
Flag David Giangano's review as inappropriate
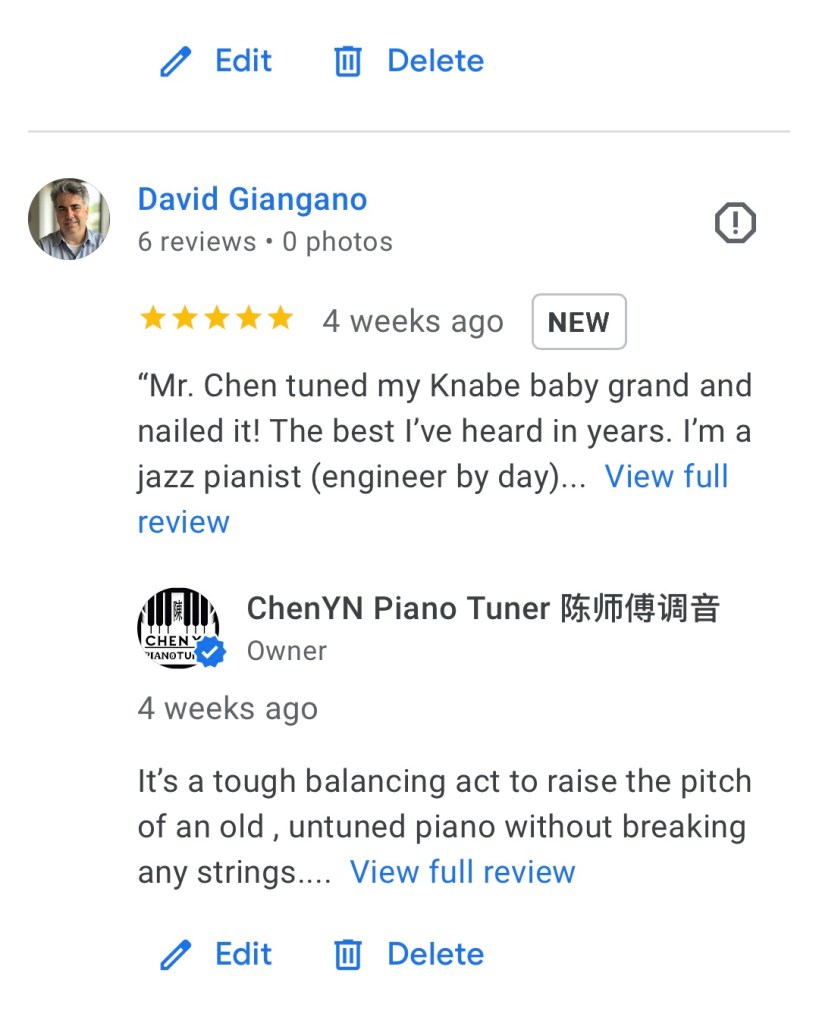tap(735, 223)
